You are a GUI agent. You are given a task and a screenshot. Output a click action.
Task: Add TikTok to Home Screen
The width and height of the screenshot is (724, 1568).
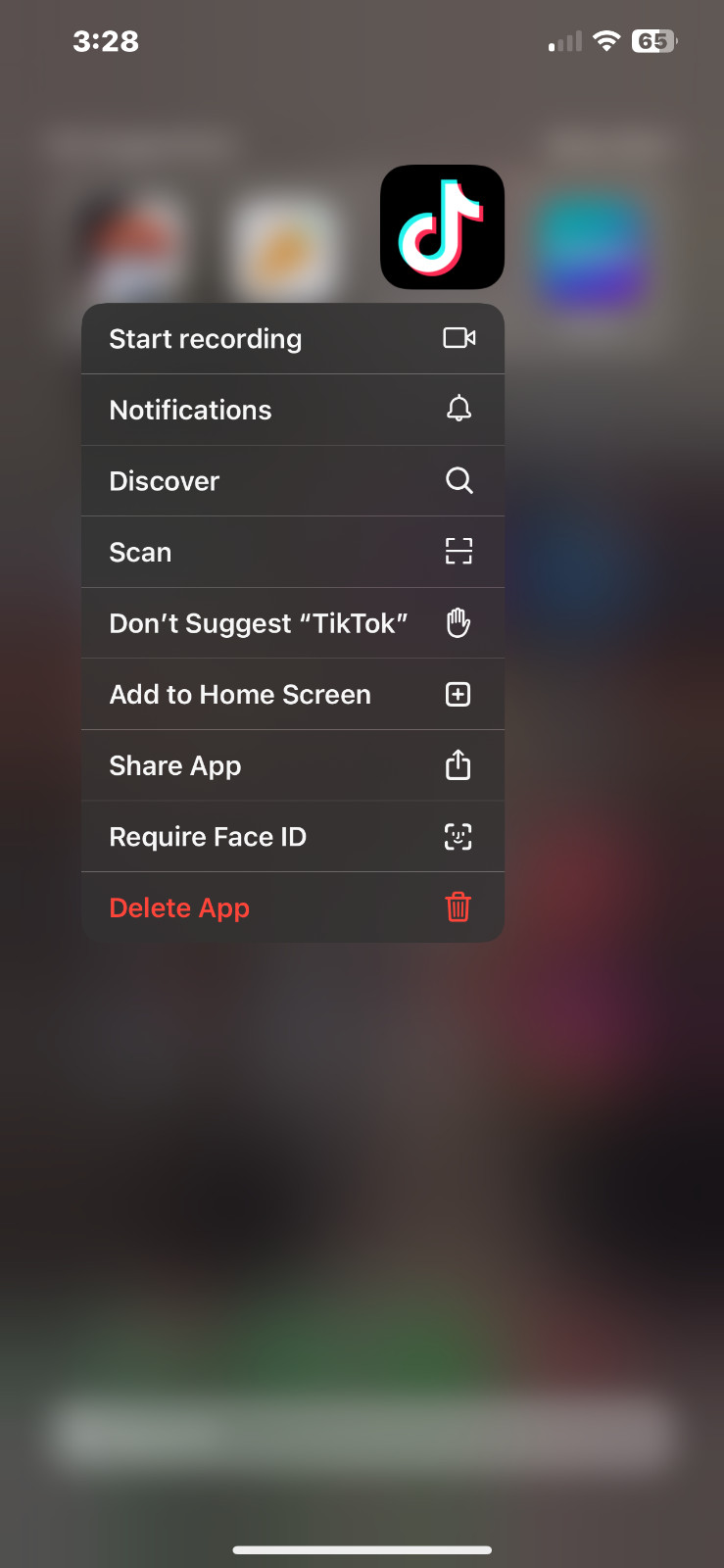[x=292, y=694]
